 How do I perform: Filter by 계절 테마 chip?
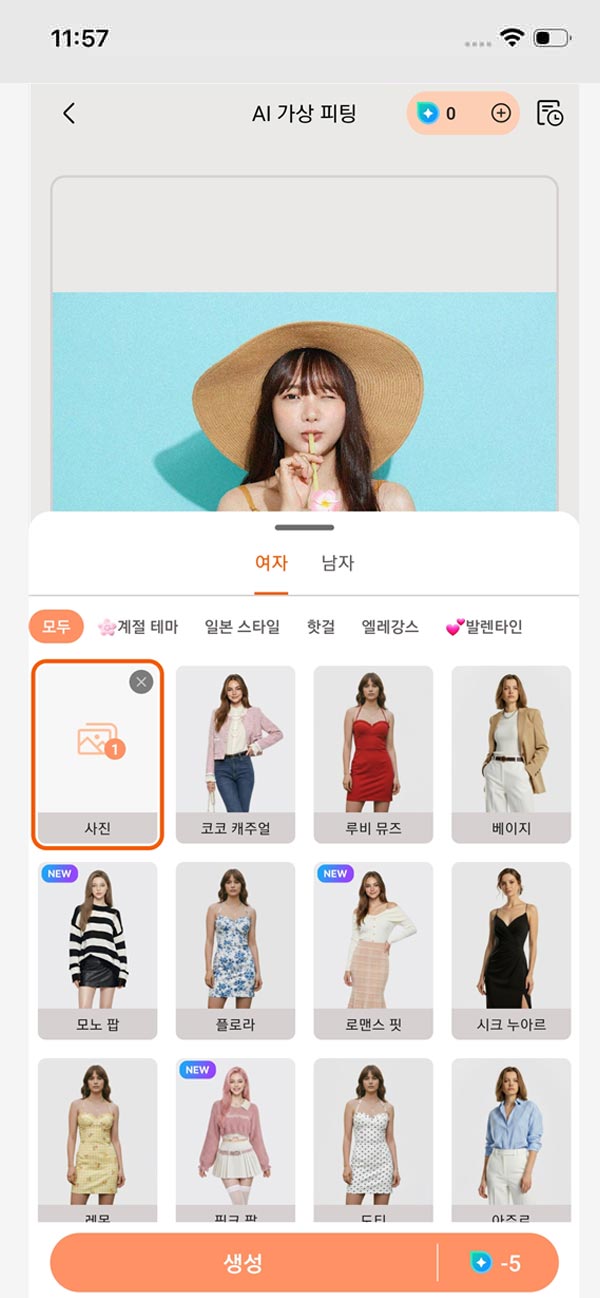[x=138, y=627]
